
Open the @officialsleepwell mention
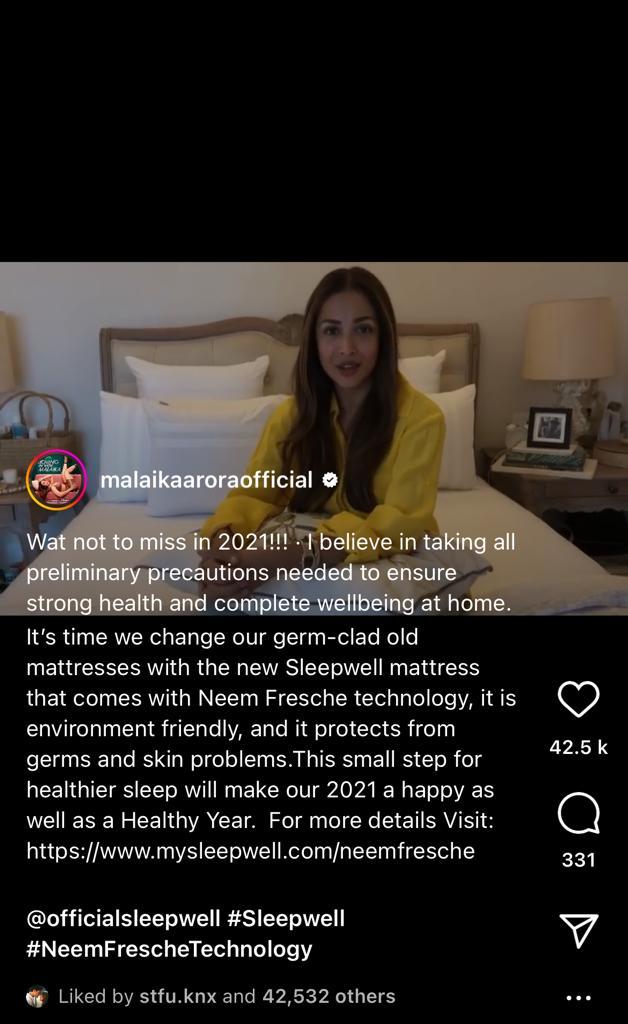tap(123, 918)
